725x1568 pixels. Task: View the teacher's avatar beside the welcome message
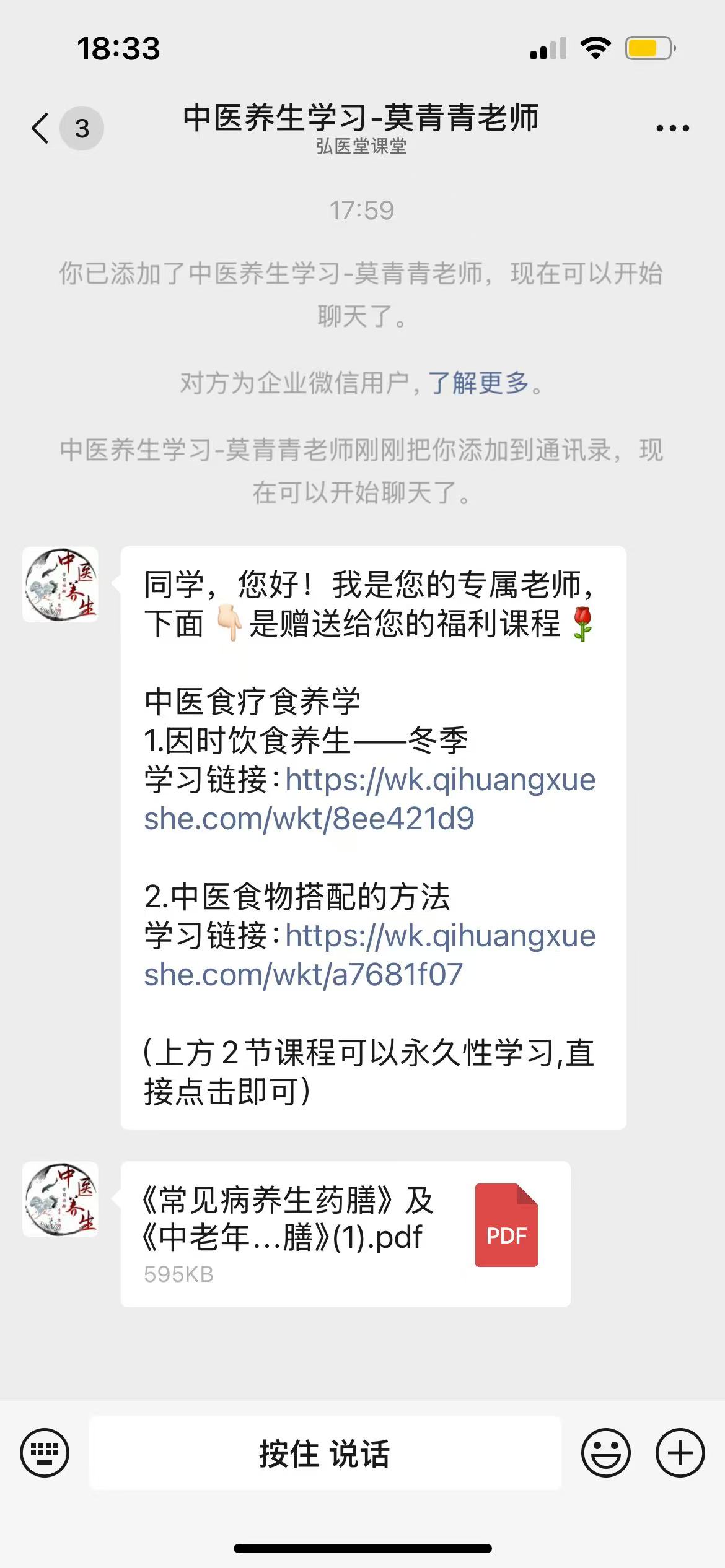coord(60,585)
